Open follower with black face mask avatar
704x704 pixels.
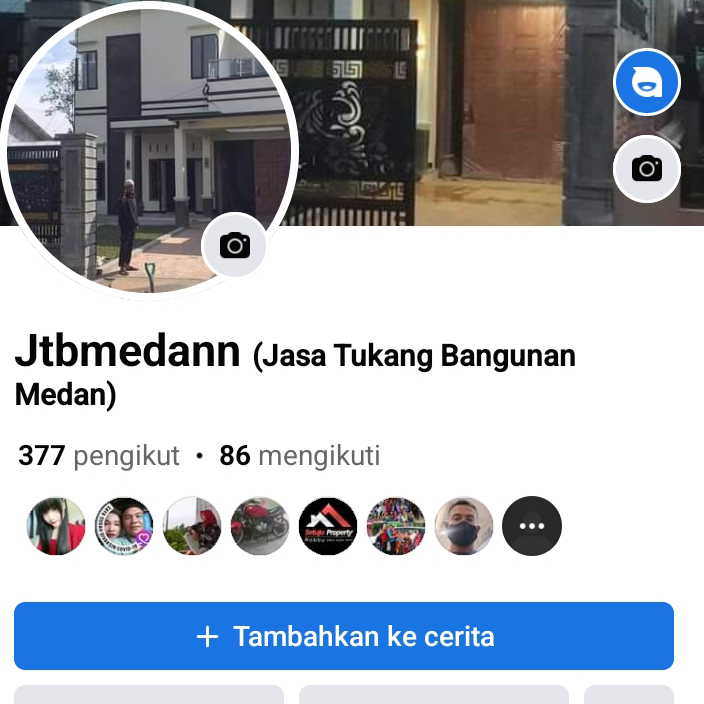tap(464, 526)
